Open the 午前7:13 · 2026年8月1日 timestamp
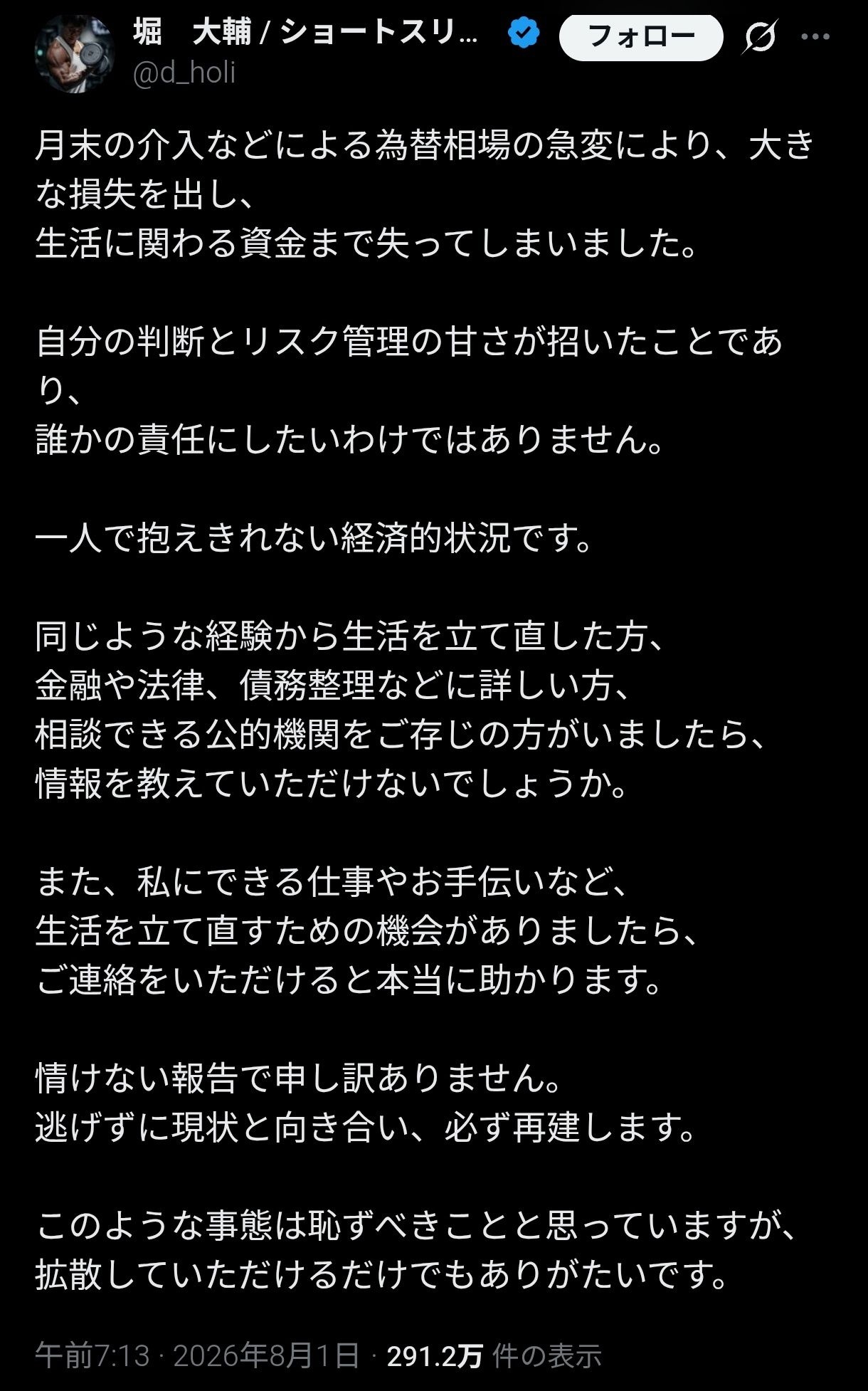Screen dimensions: 868x1391 click(x=198, y=1355)
